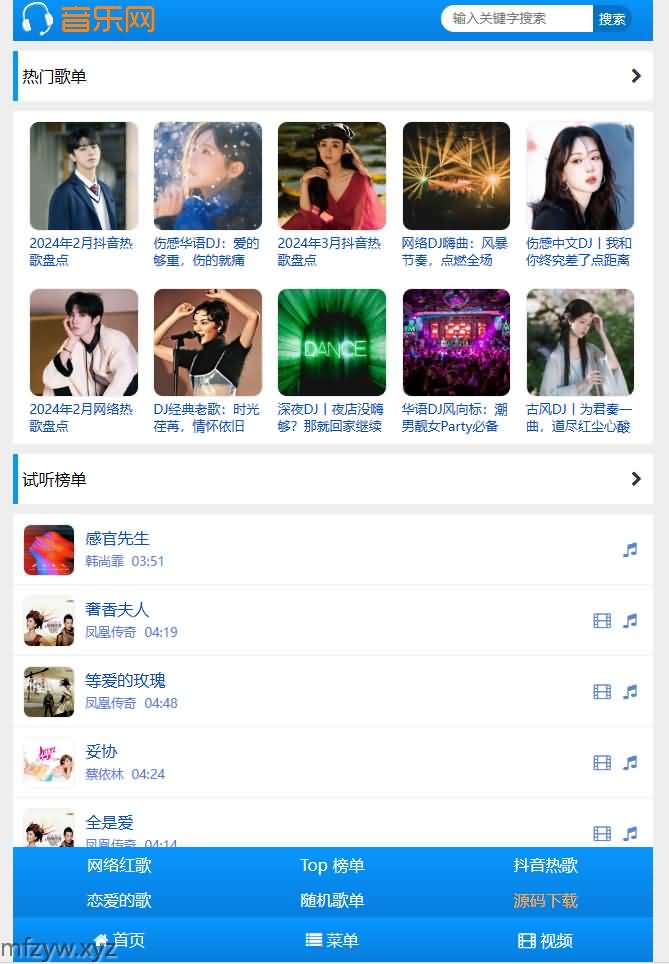Play the song 感官先生

(117, 538)
